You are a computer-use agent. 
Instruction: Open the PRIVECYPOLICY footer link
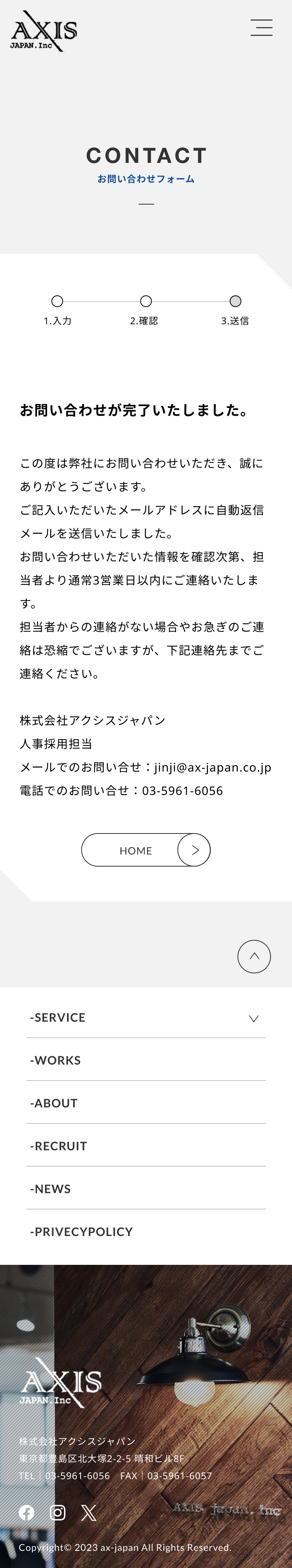tap(81, 1231)
